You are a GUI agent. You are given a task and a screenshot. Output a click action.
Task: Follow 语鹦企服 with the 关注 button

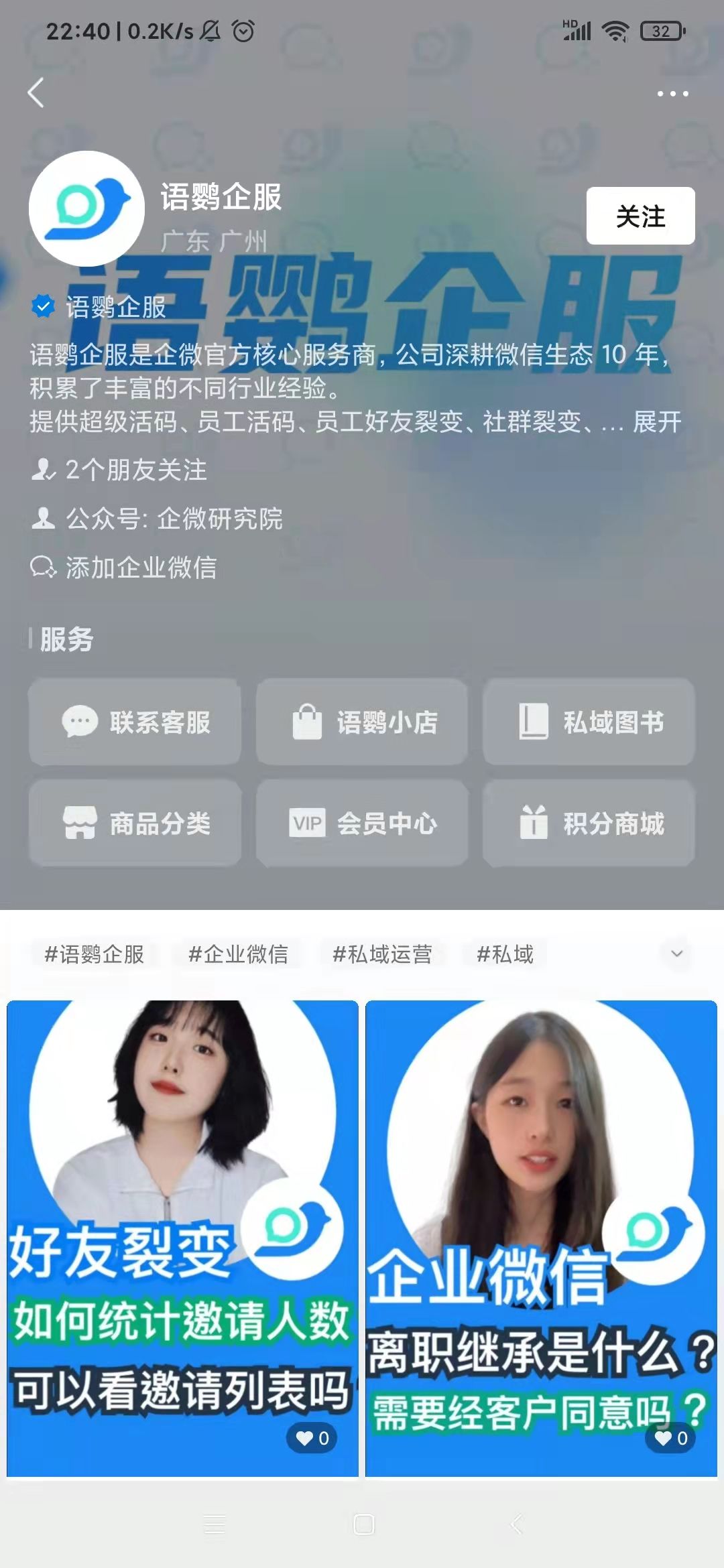640,216
